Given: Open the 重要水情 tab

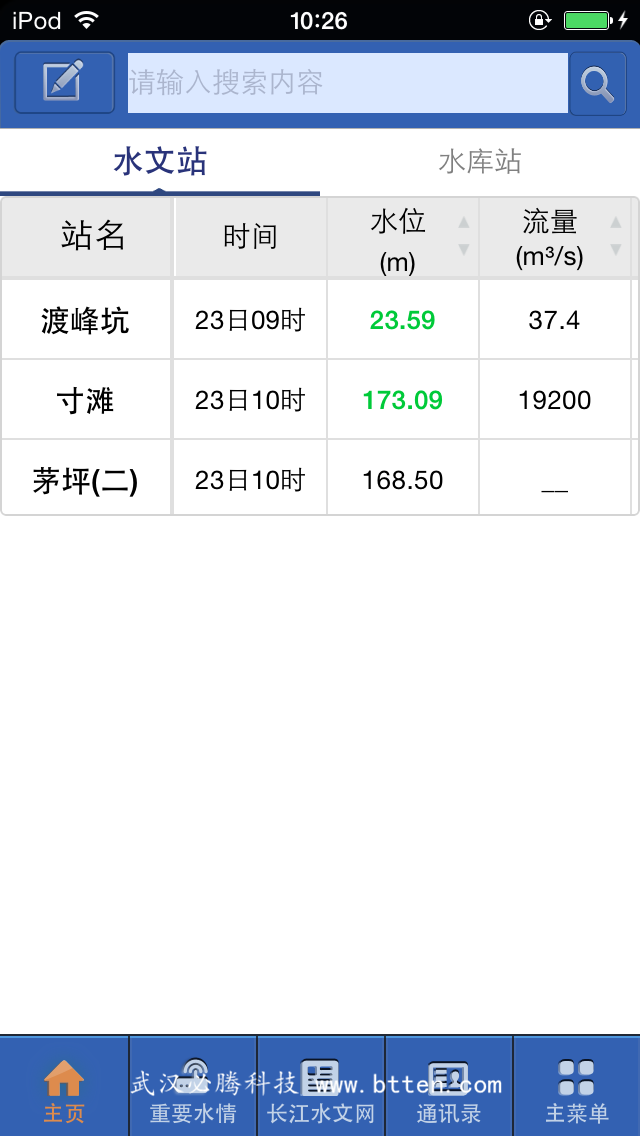Looking at the screenshot, I should coord(193,1087).
